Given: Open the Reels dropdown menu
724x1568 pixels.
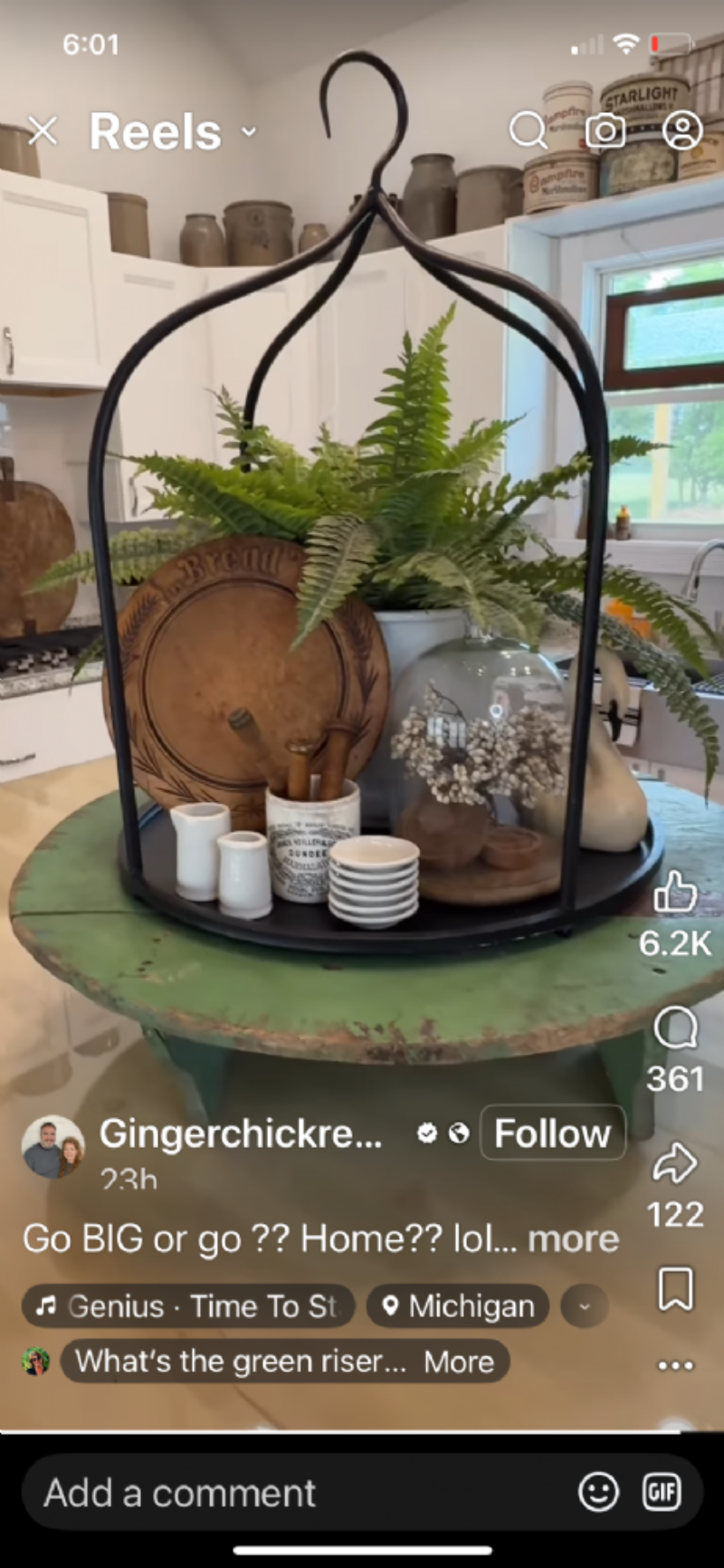Looking at the screenshot, I should (x=249, y=131).
